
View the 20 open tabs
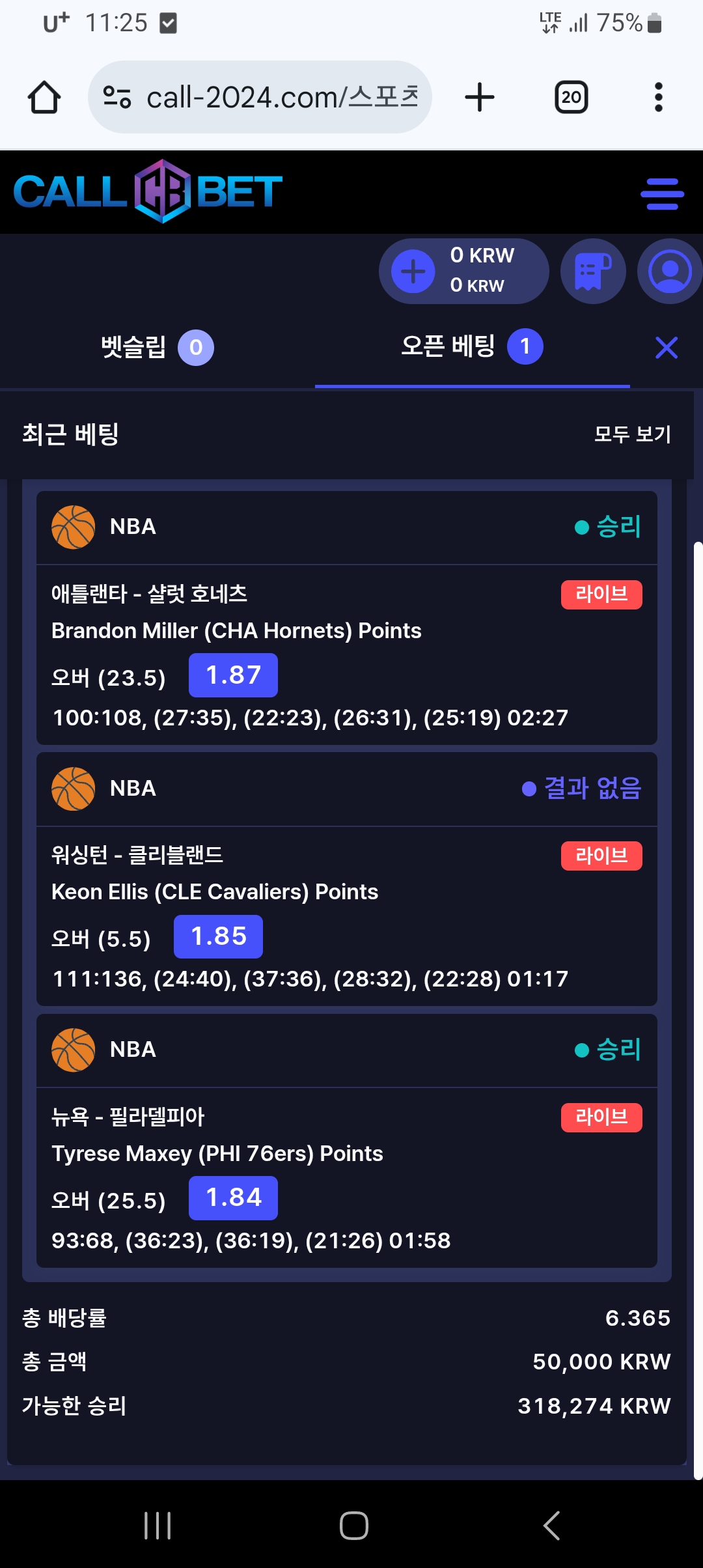(x=572, y=98)
